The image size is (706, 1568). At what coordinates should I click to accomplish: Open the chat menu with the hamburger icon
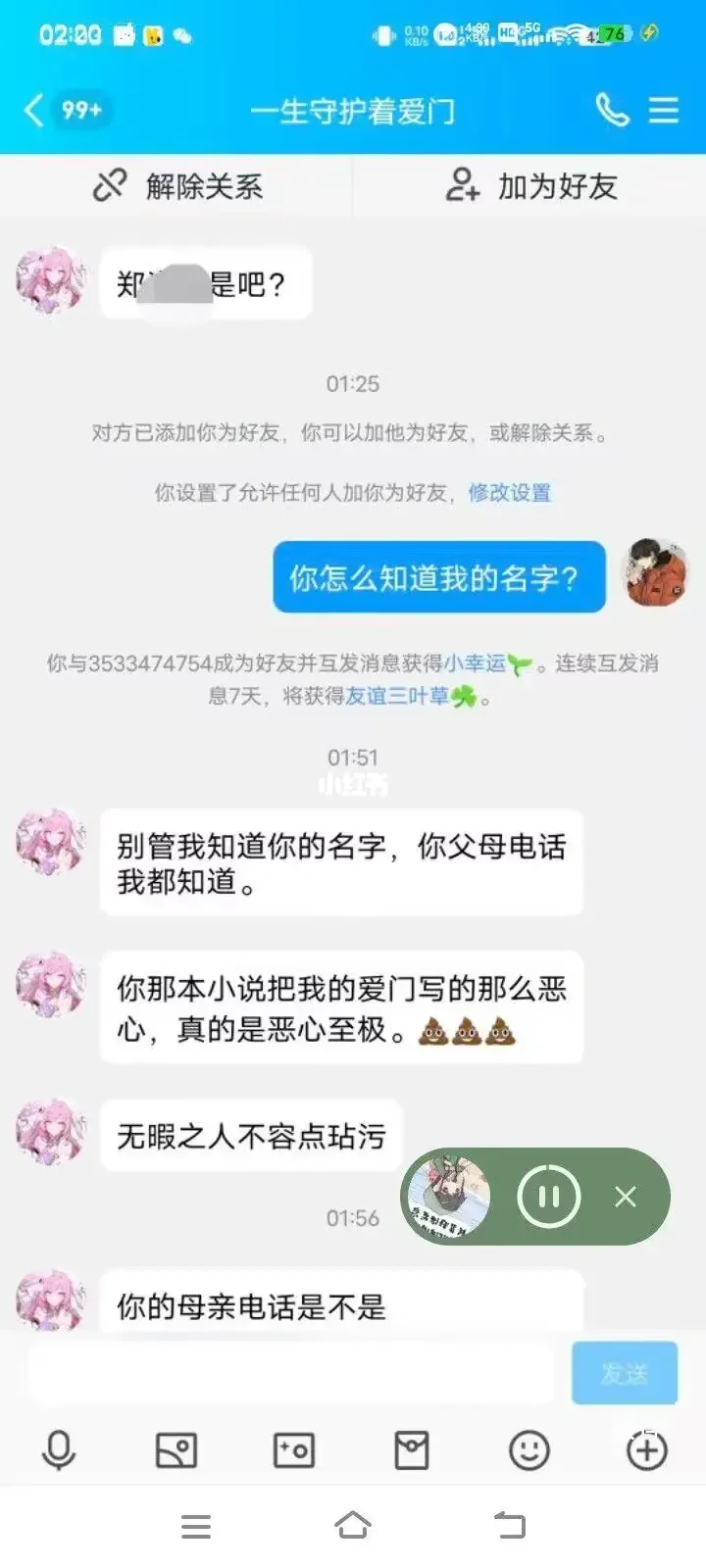point(663,111)
